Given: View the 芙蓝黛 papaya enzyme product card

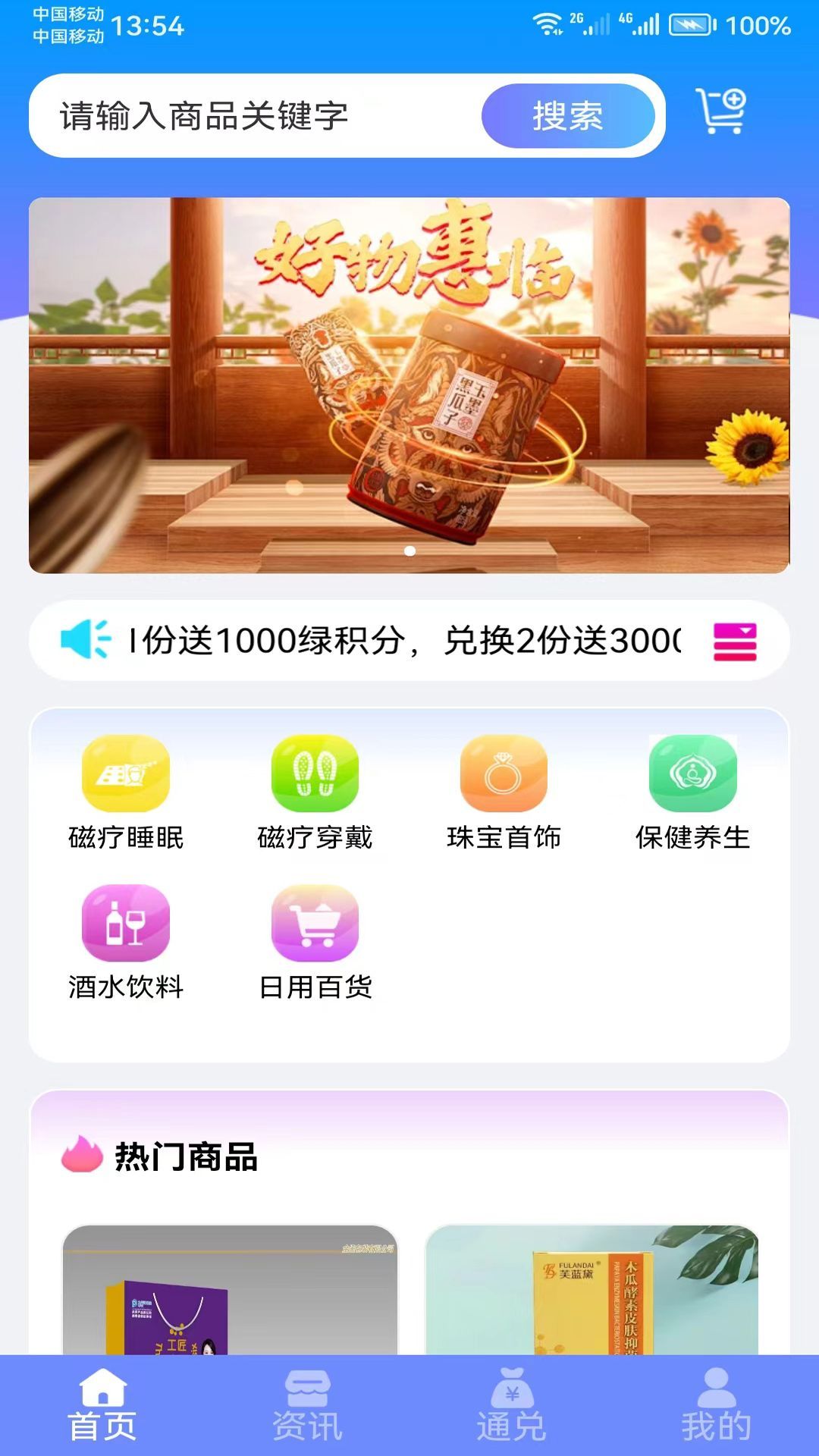Looking at the screenshot, I should (x=591, y=1289).
